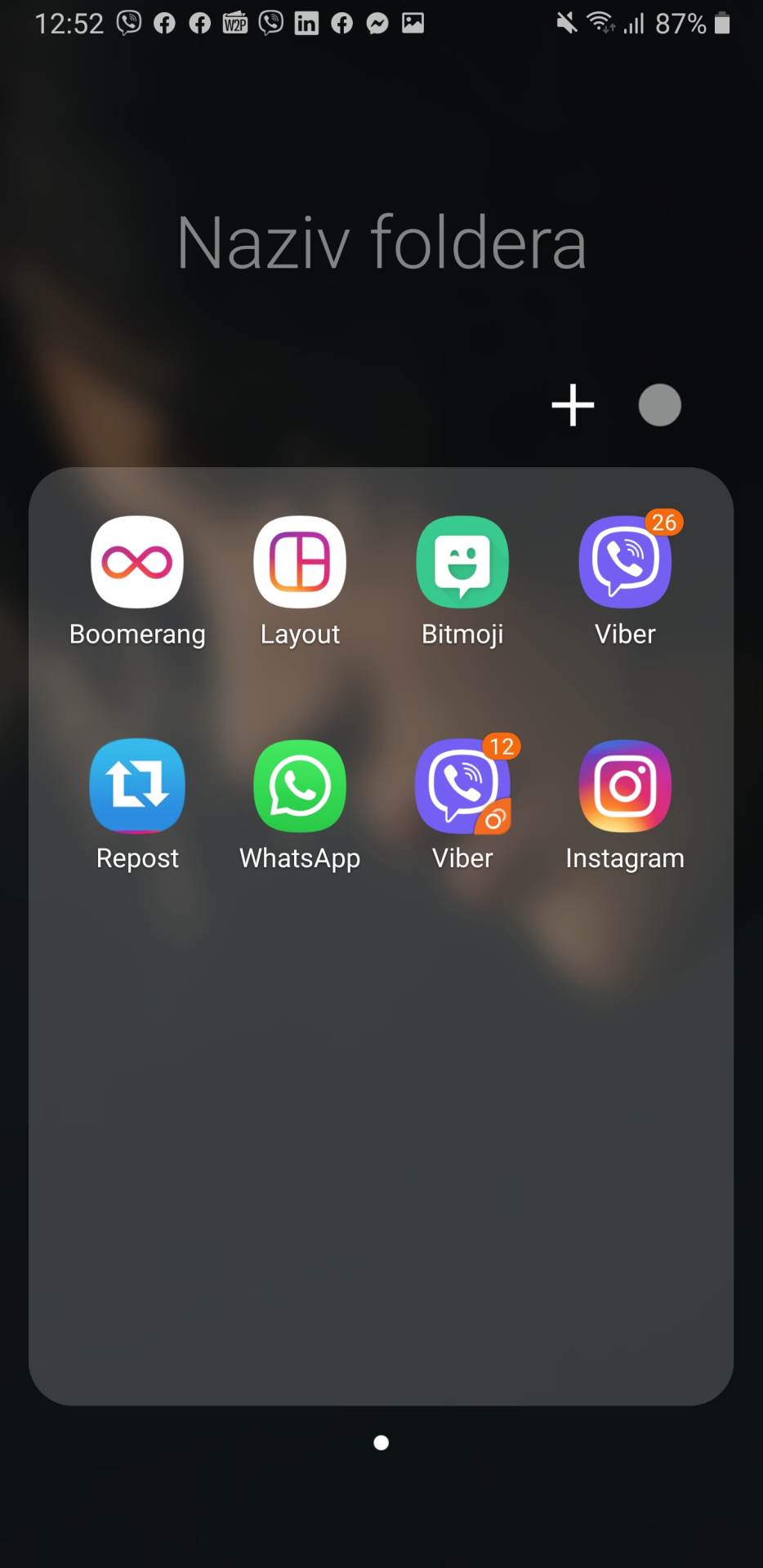Screen dimensions: 763x1568
Task: Edit the folder name field
Action: (x=381, y=243)
